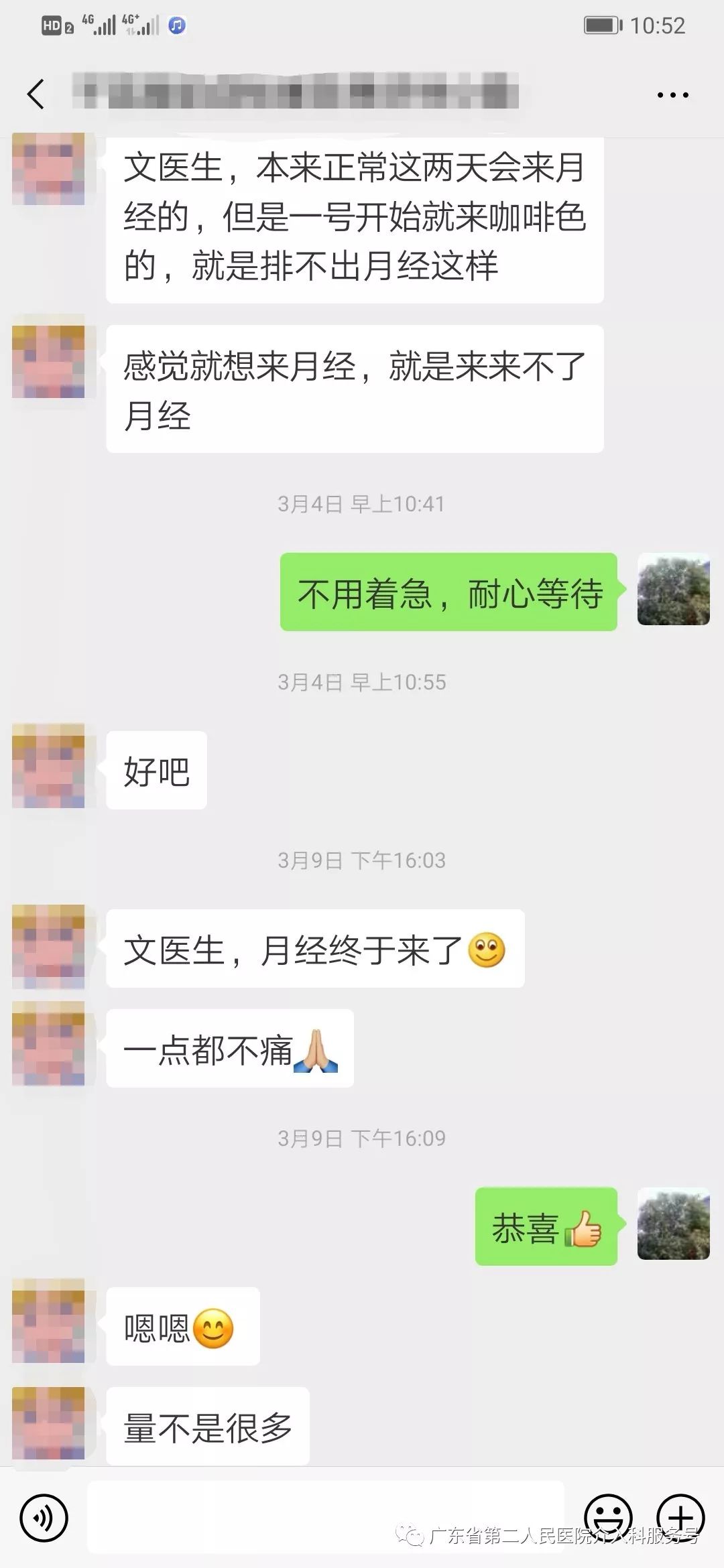Viewport: 724px width, 1568px height.
Task: Tap the message bubble saying 好吧
Action: pyautogui.click(x=156, y=771)
